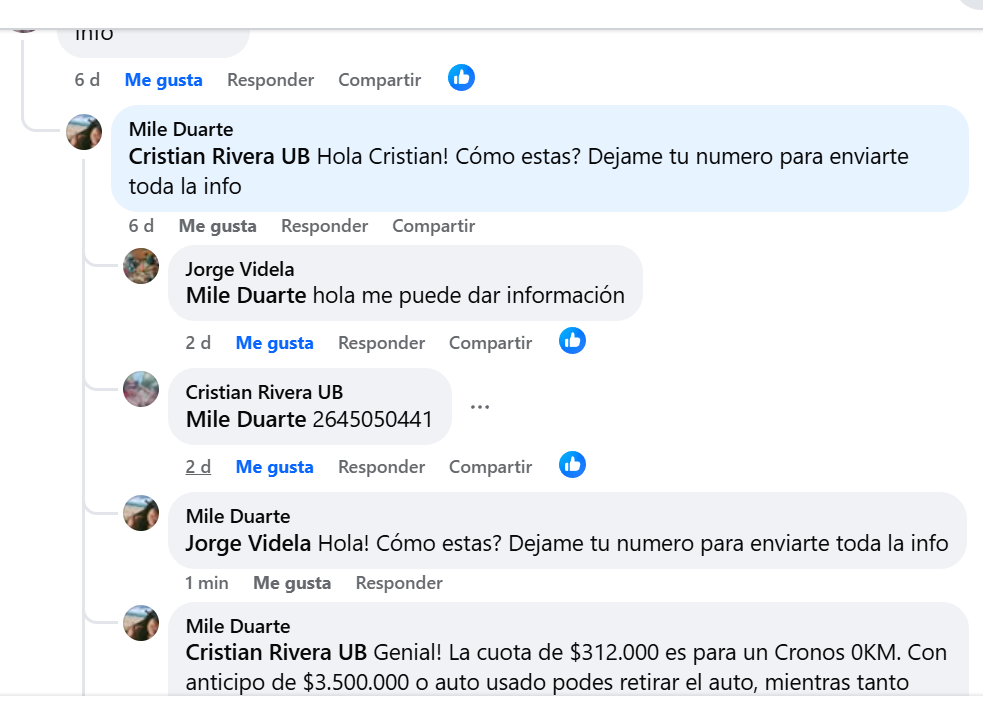983x702 pixels.
Task: Open Mile Duarte's avatar on highlighted comment
Action: [84, 132]
